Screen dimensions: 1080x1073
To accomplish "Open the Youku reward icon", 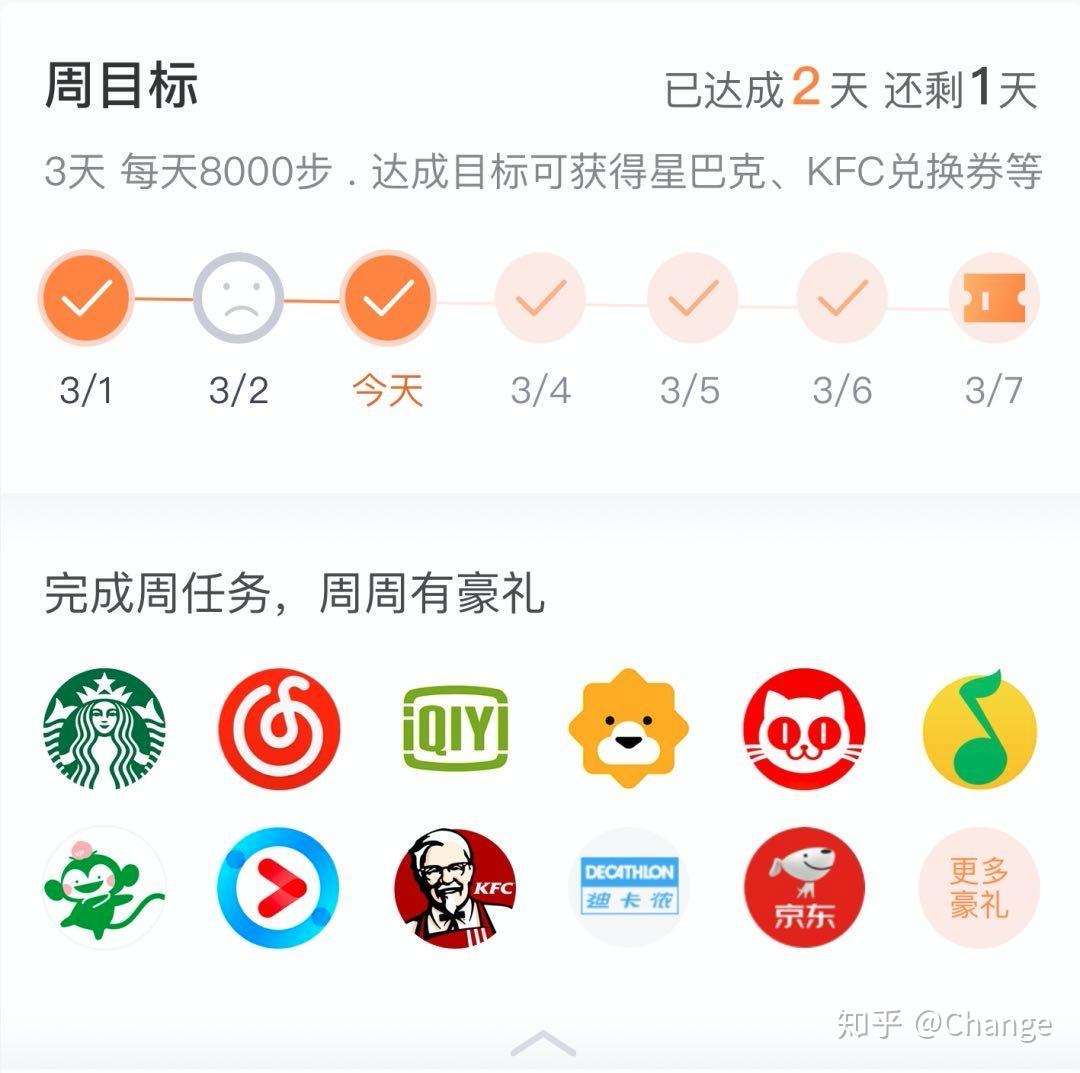I will [279, 887].
